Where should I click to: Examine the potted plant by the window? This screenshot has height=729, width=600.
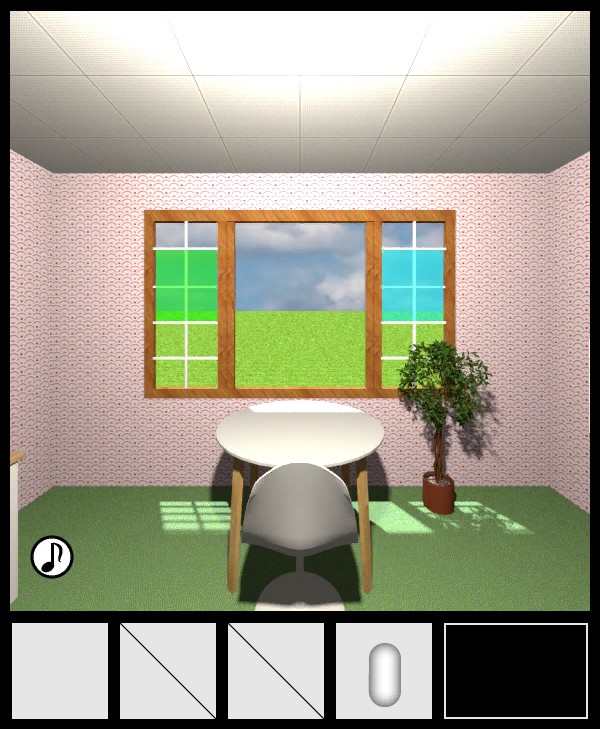(441, 420)
